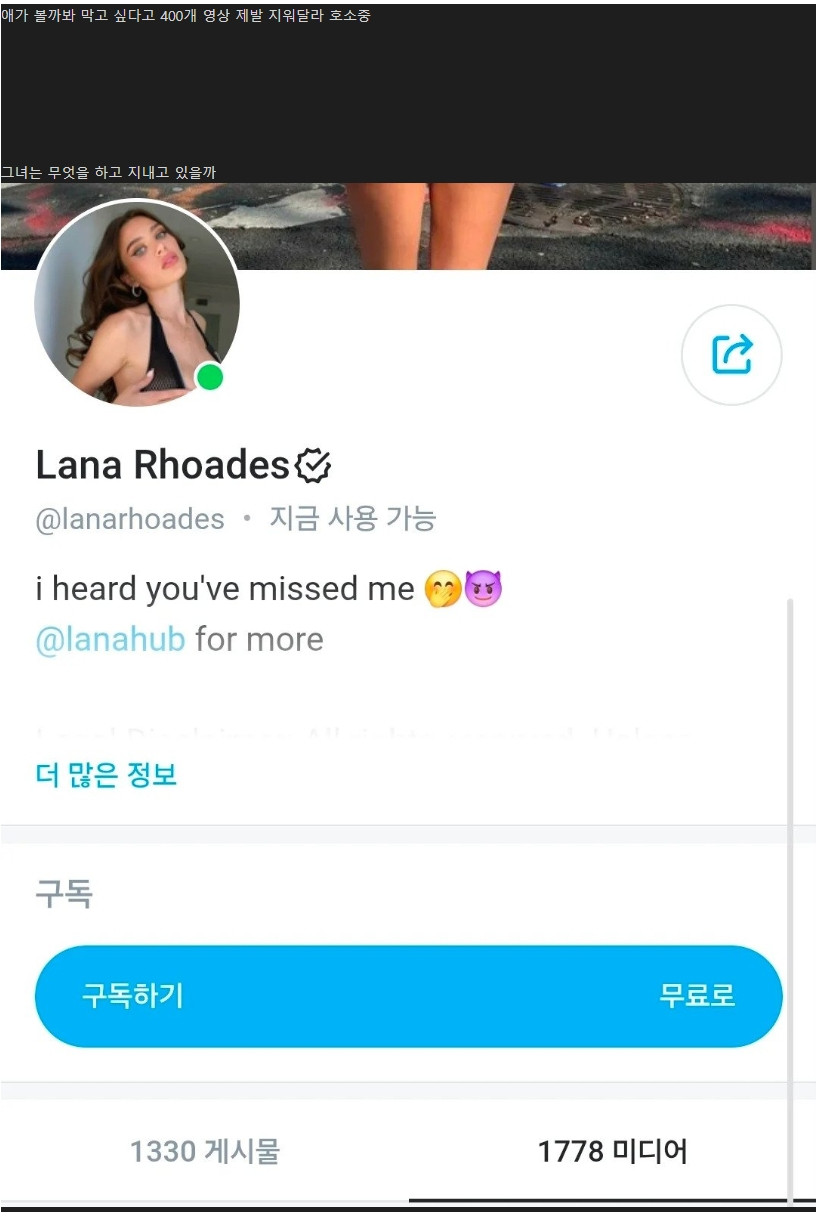Viewport: 826px width, 1219px height.
Task: Click the share arrow inside the circular button
Action: (x=731, y=355)
